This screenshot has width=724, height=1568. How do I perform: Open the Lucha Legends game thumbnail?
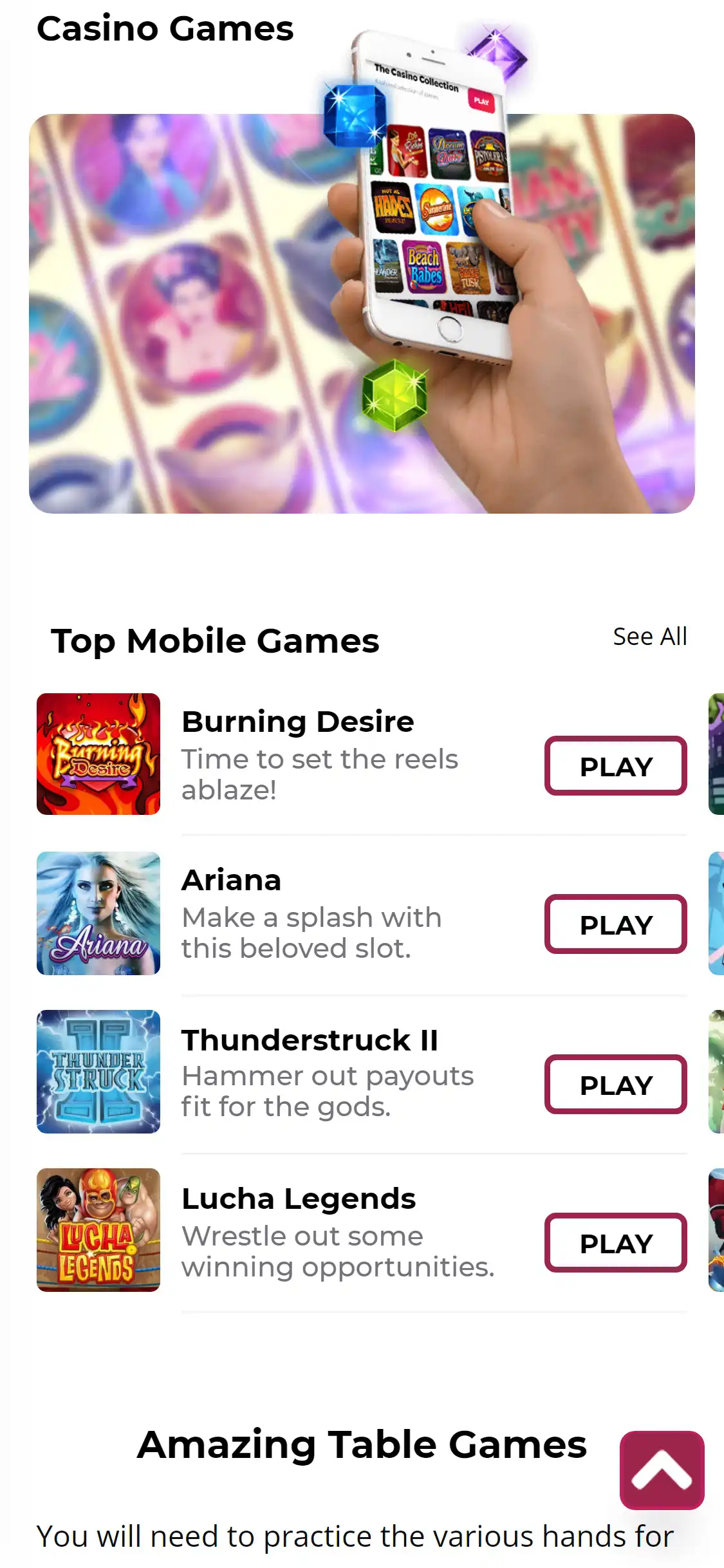point(98,1230)
